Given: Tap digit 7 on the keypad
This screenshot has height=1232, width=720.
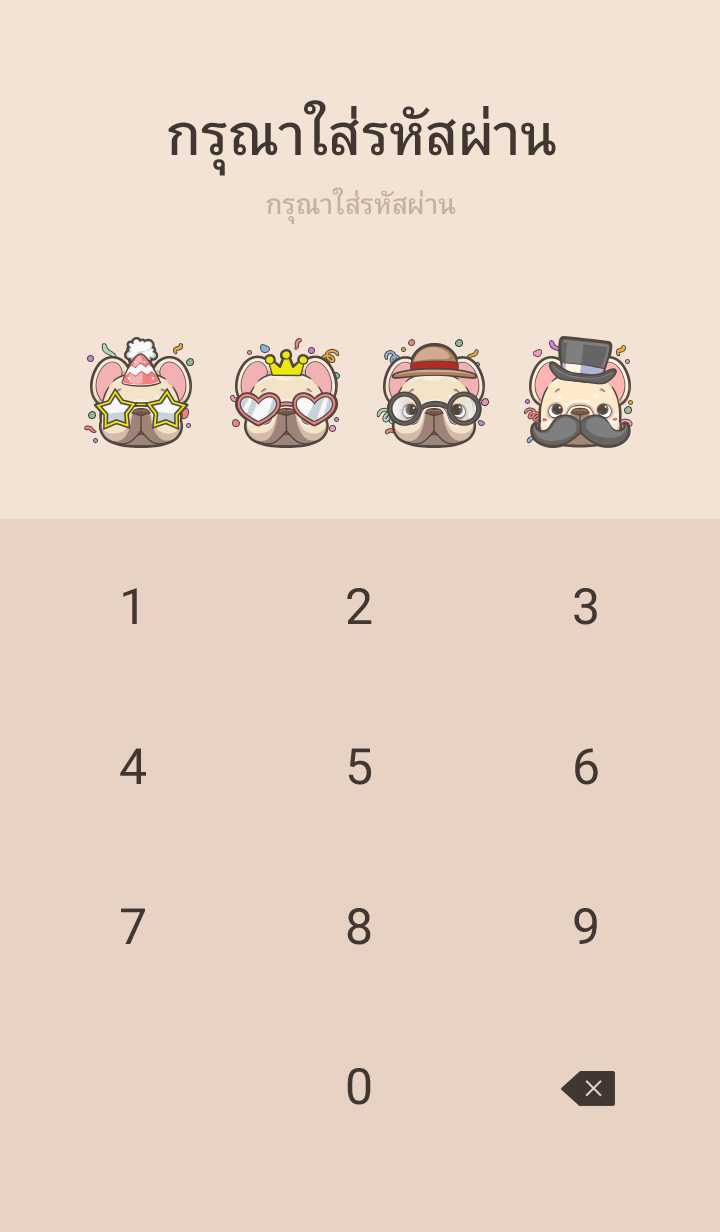Looking at the screenshot, I should [x=132, y=927].
